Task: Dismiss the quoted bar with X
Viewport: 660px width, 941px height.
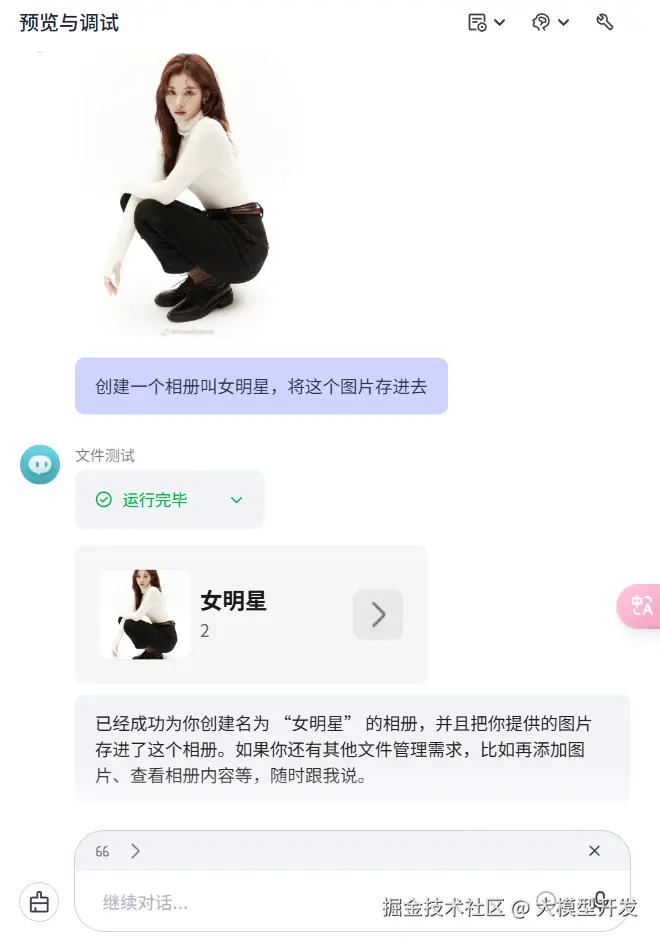Action: pyautogui.click(x=594, y=851)
